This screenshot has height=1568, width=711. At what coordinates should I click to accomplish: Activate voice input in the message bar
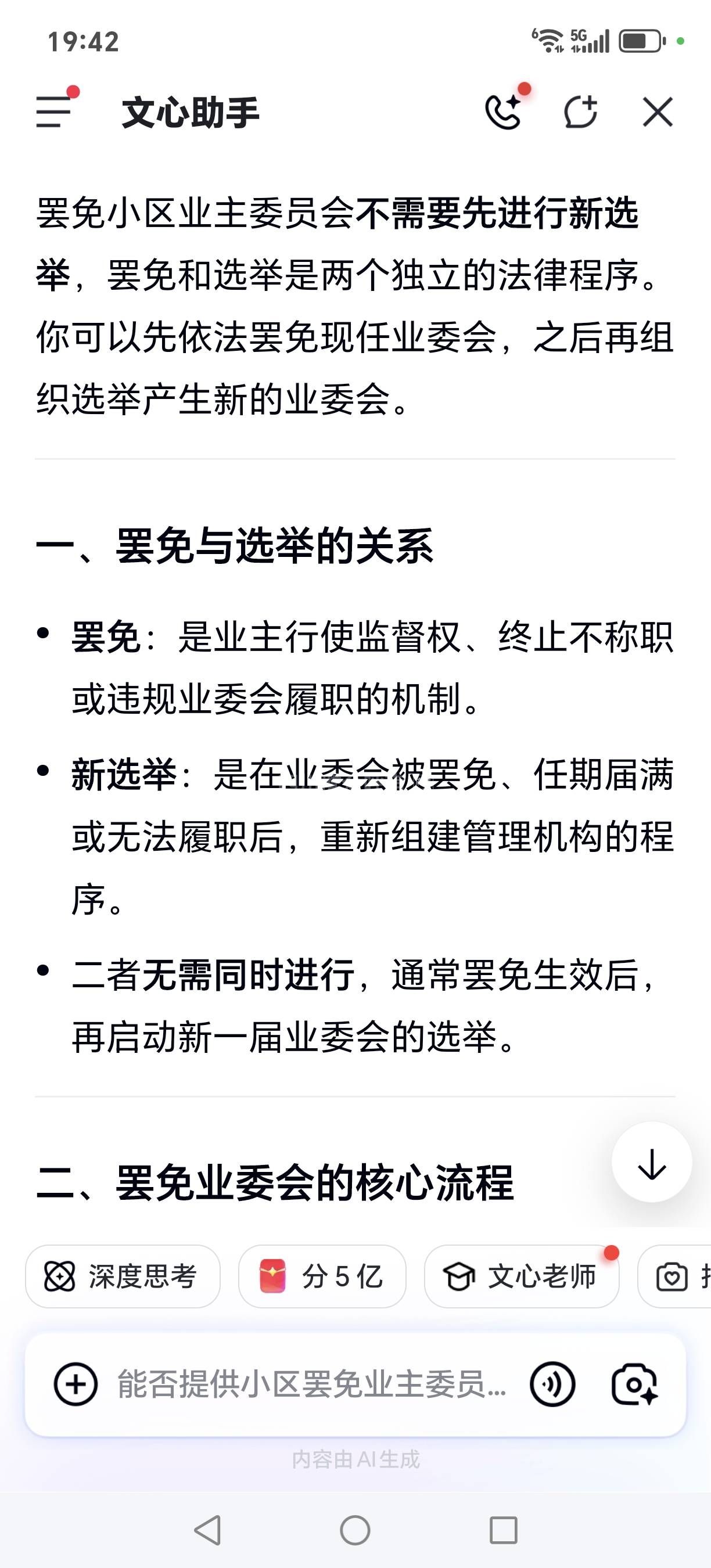pos(552,1384)
